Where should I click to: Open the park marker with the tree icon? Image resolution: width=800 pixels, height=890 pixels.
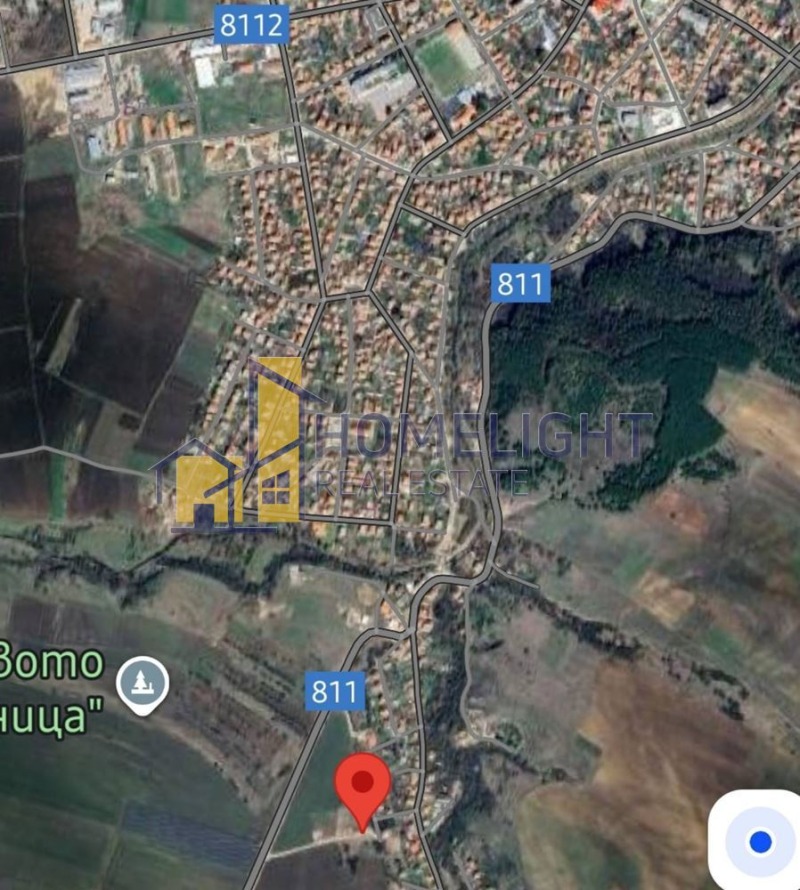pos(143,685)
